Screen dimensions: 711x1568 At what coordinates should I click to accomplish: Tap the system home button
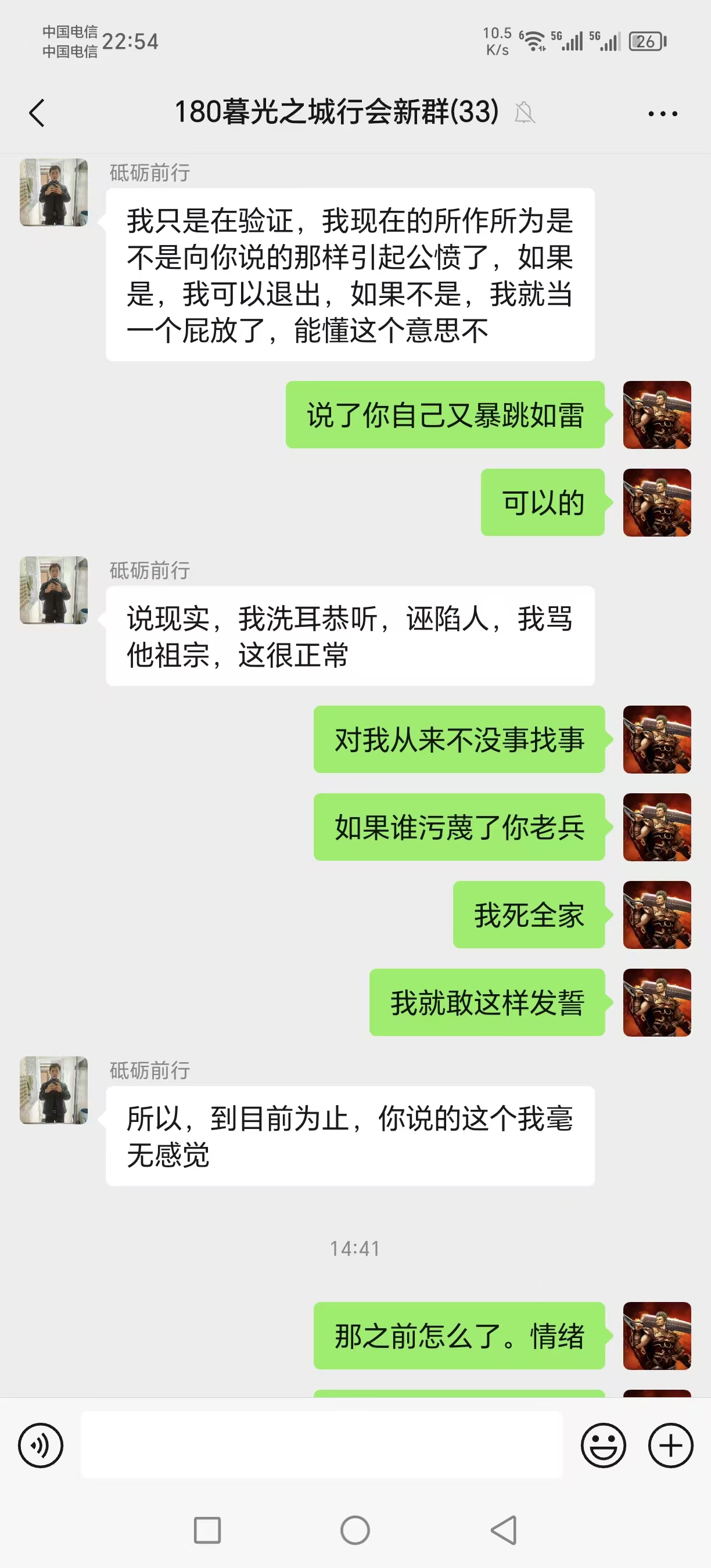pos(355,1530)
